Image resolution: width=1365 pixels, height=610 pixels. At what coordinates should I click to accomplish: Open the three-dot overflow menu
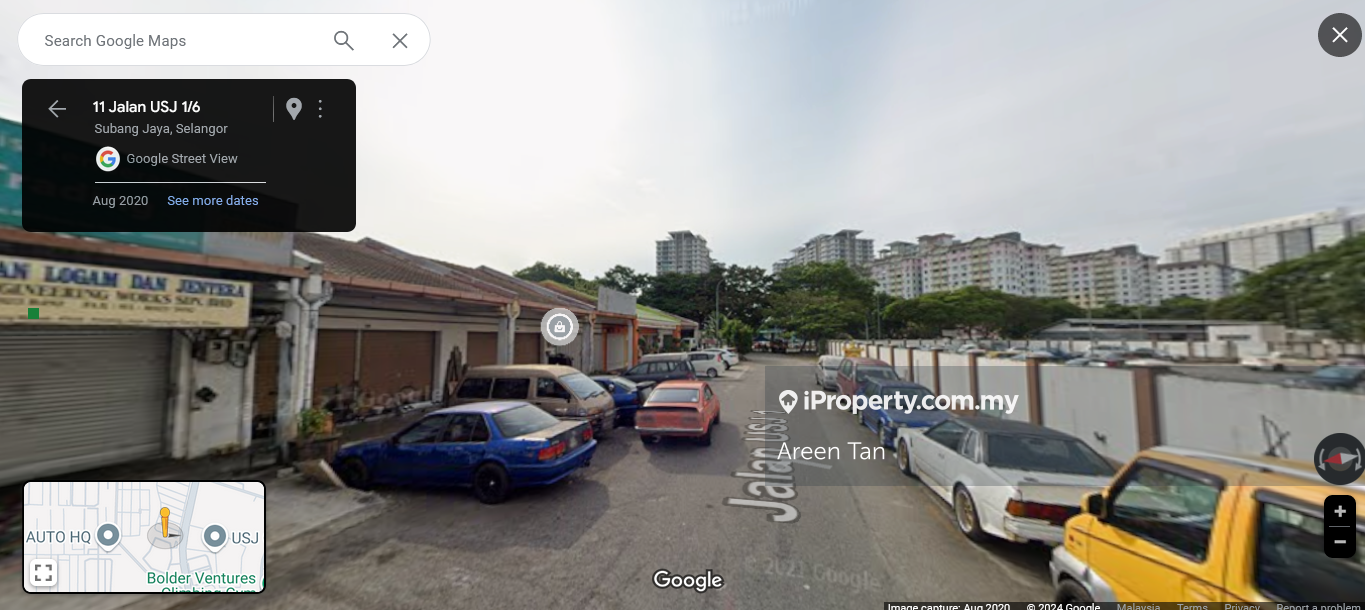[320, 109]
